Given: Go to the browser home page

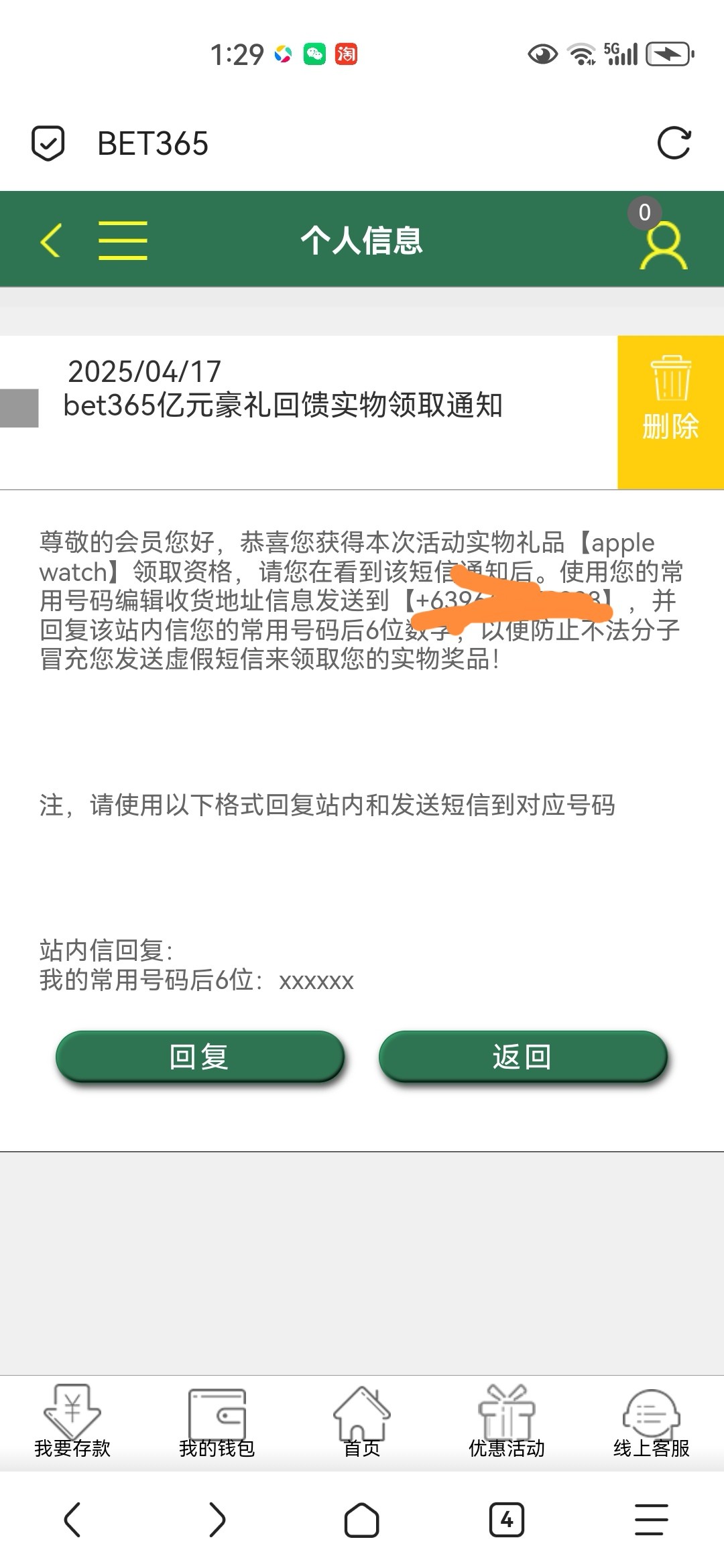Looking at the screenshot, I should click(362, 1519).
